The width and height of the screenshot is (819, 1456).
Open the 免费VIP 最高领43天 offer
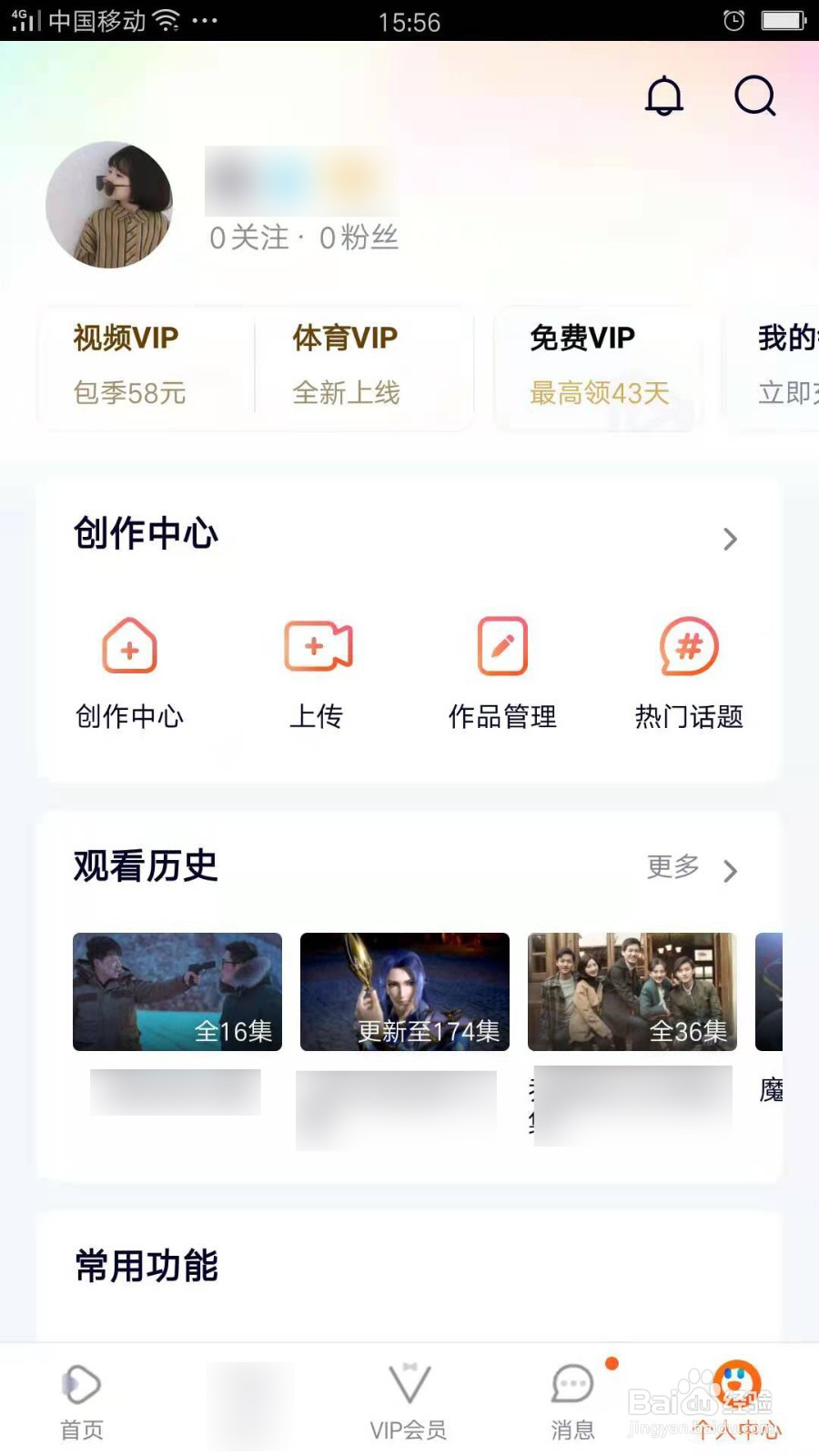(598, 364)
